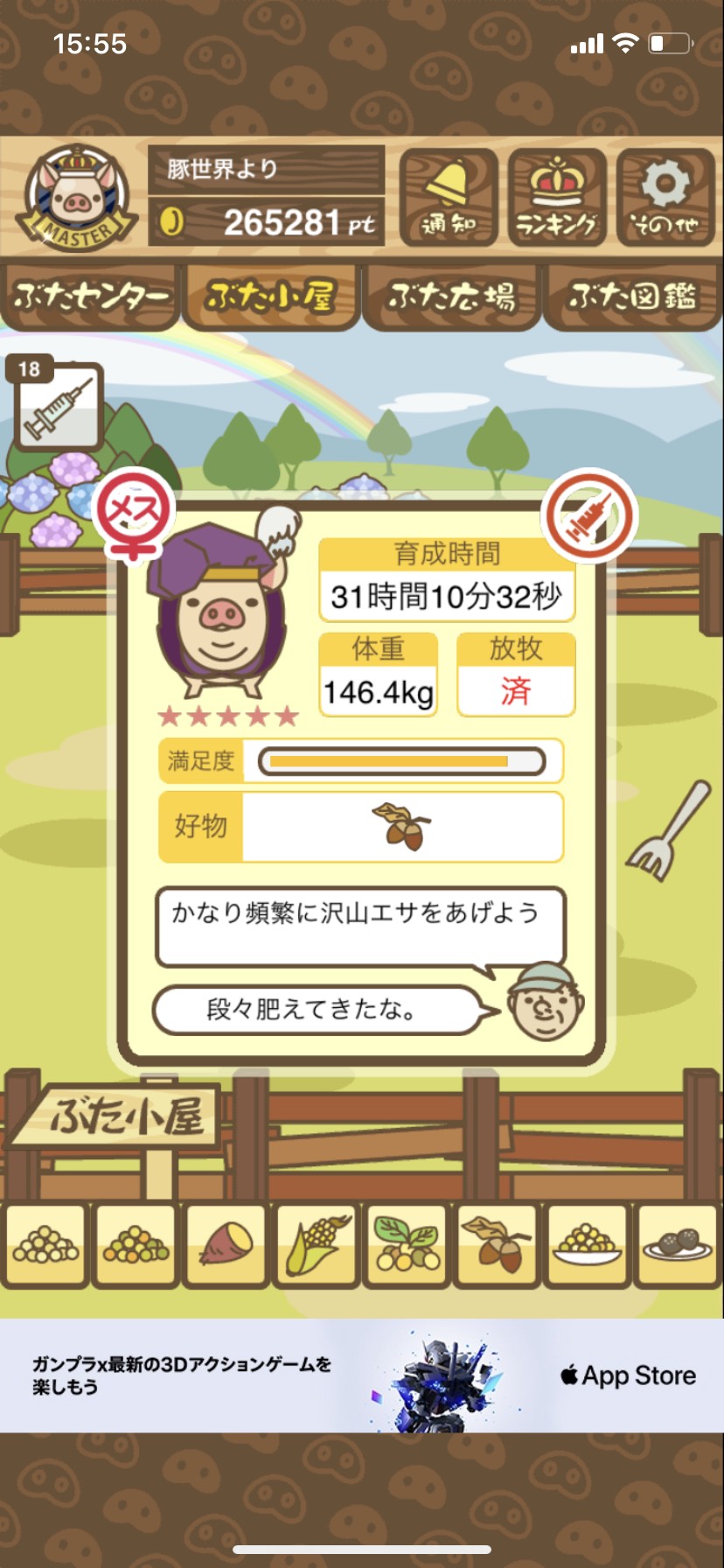The width and height of the screenshot is (724, 1568).
Task: Feed the pig the sweet potato
Action: pyautogui.click(x=226, y=1245)
